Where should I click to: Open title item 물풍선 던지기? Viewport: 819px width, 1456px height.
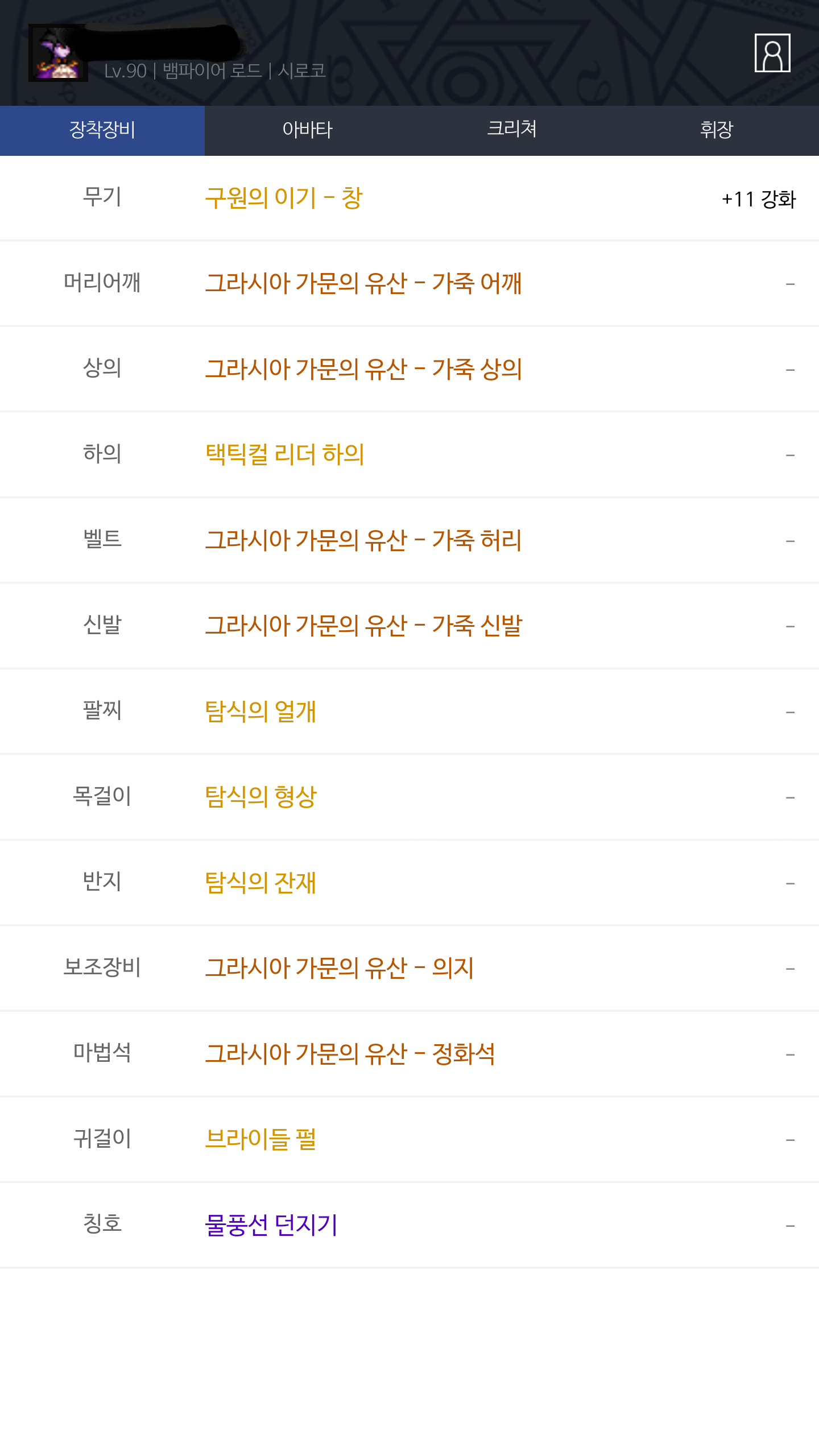(271, 1225)
